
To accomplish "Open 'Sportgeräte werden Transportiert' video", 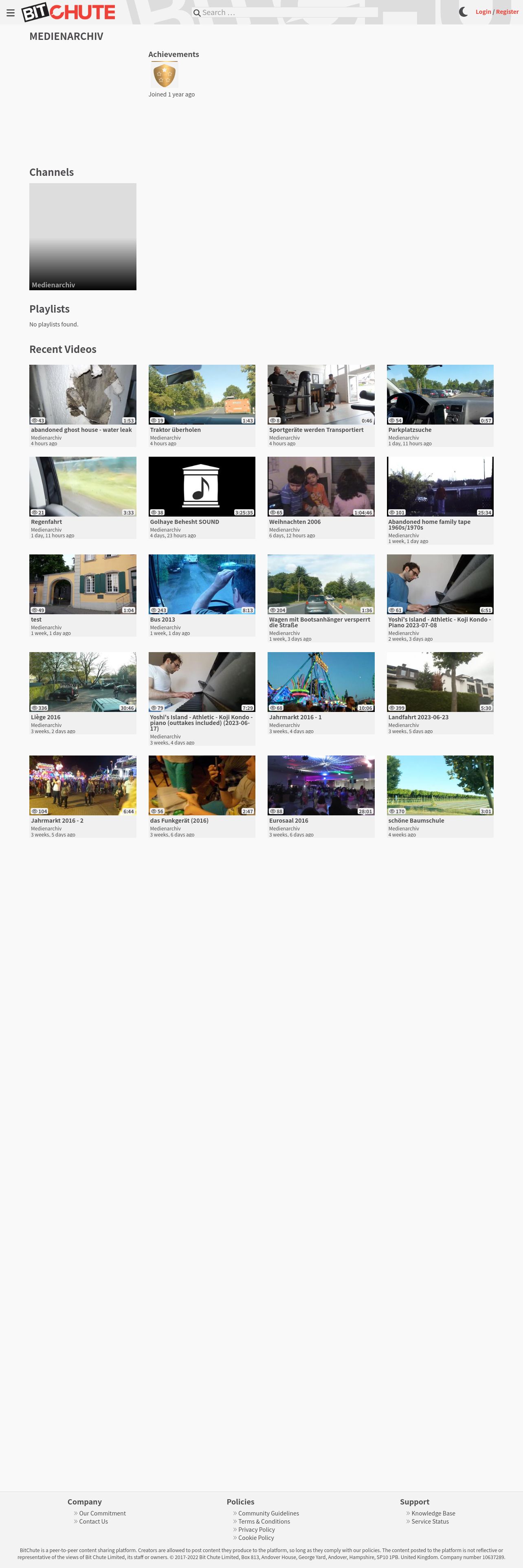I will coord(321,394).
